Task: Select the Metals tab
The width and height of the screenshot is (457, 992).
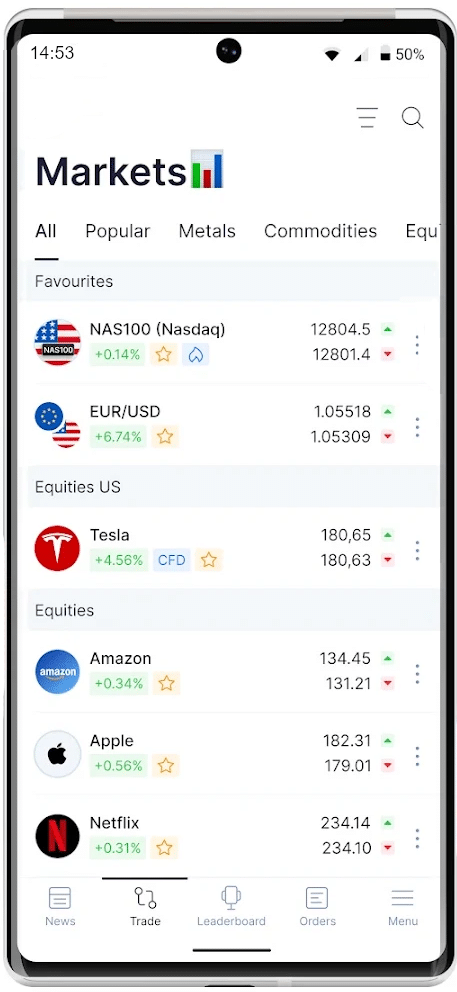Action: (207, 231)
